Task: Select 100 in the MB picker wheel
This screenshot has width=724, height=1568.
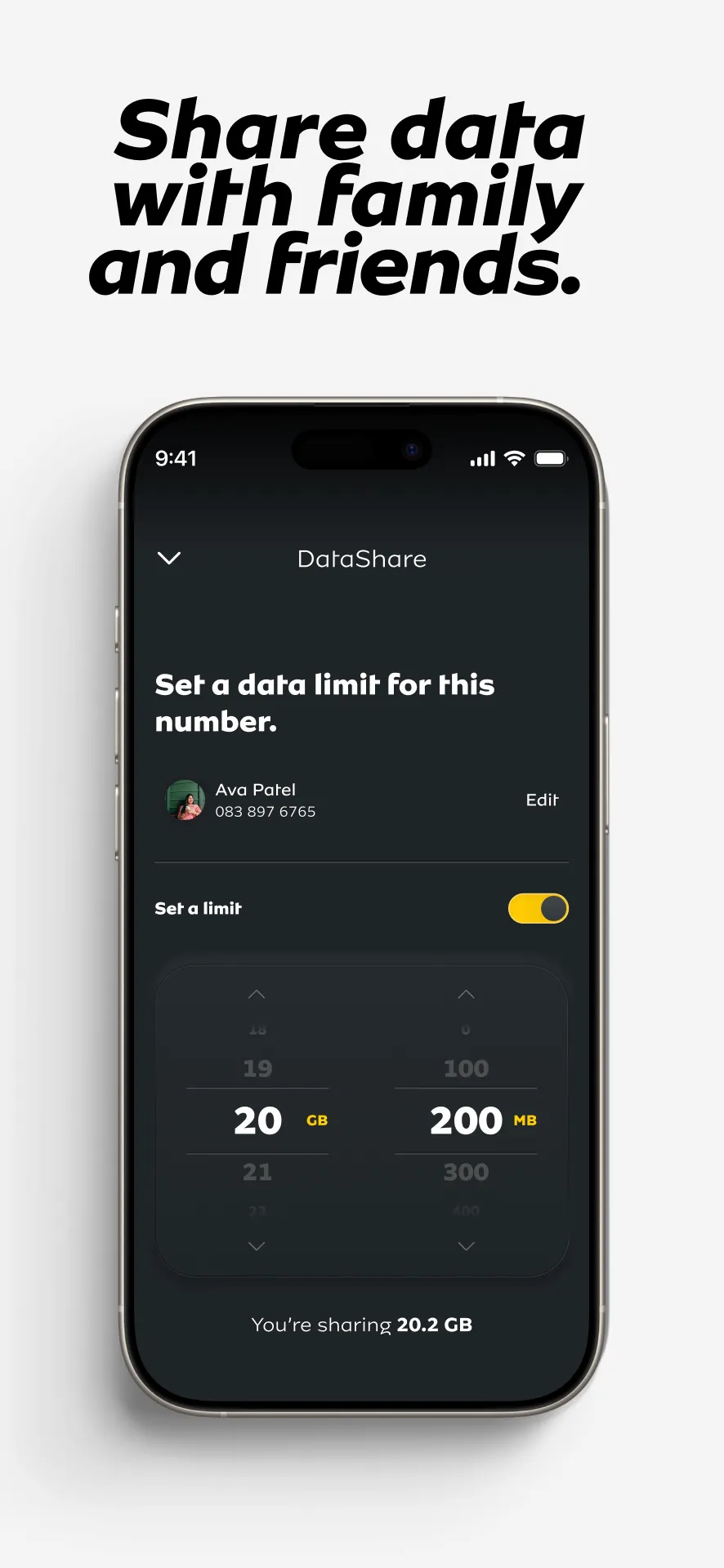Action: point(466,1067)
